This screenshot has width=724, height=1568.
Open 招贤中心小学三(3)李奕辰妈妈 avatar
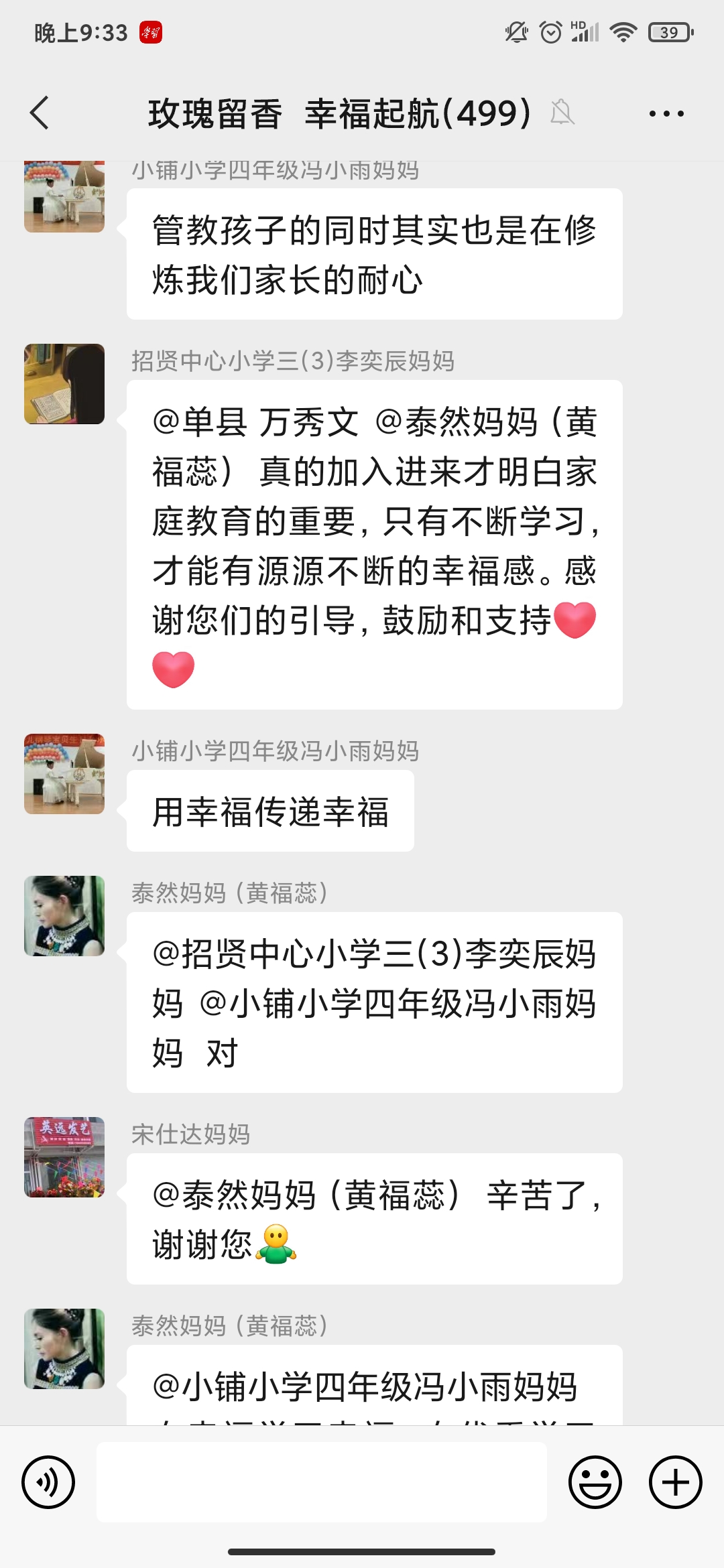click(64, 383)
